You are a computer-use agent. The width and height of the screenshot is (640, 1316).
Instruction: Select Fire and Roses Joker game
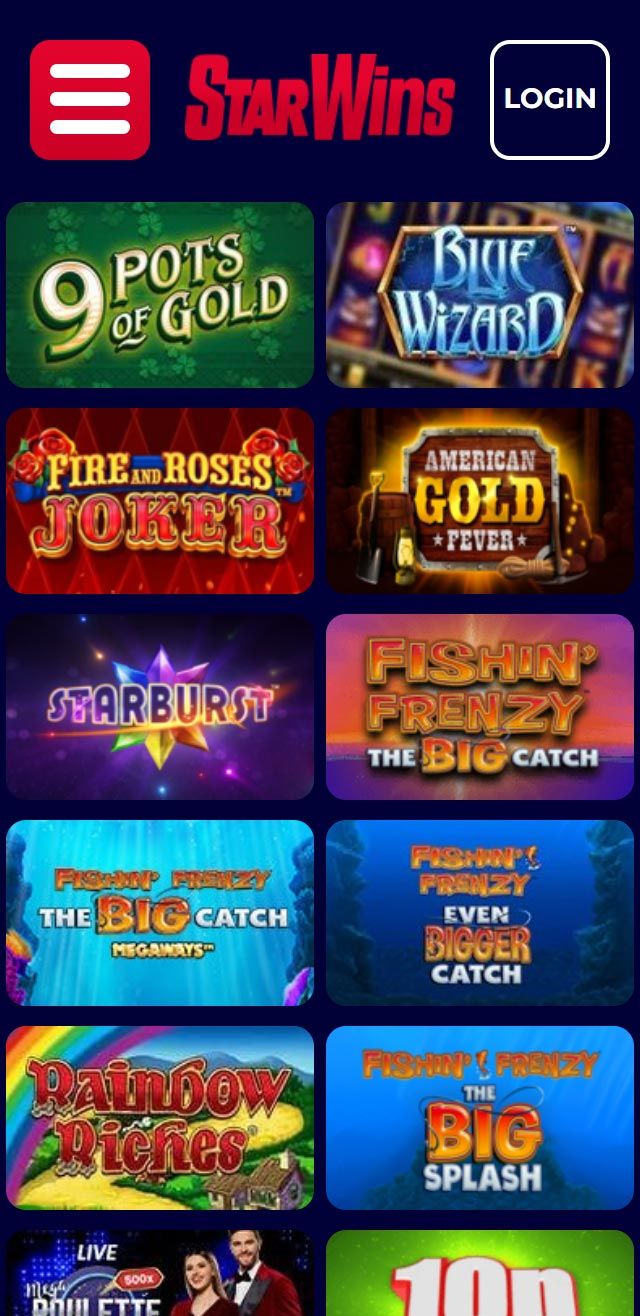[x=160, y=501]
